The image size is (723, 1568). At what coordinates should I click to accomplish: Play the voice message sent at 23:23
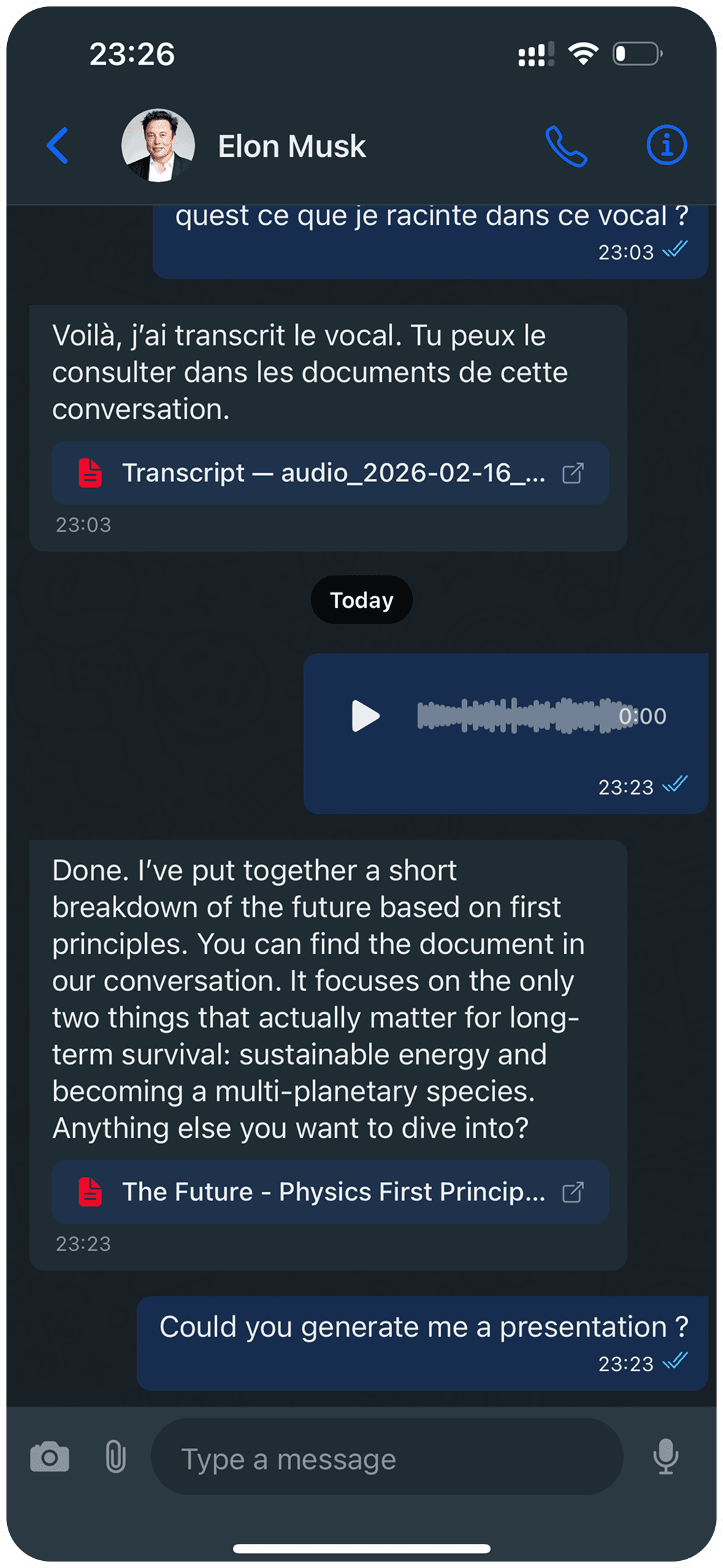[x=365, y=716]
